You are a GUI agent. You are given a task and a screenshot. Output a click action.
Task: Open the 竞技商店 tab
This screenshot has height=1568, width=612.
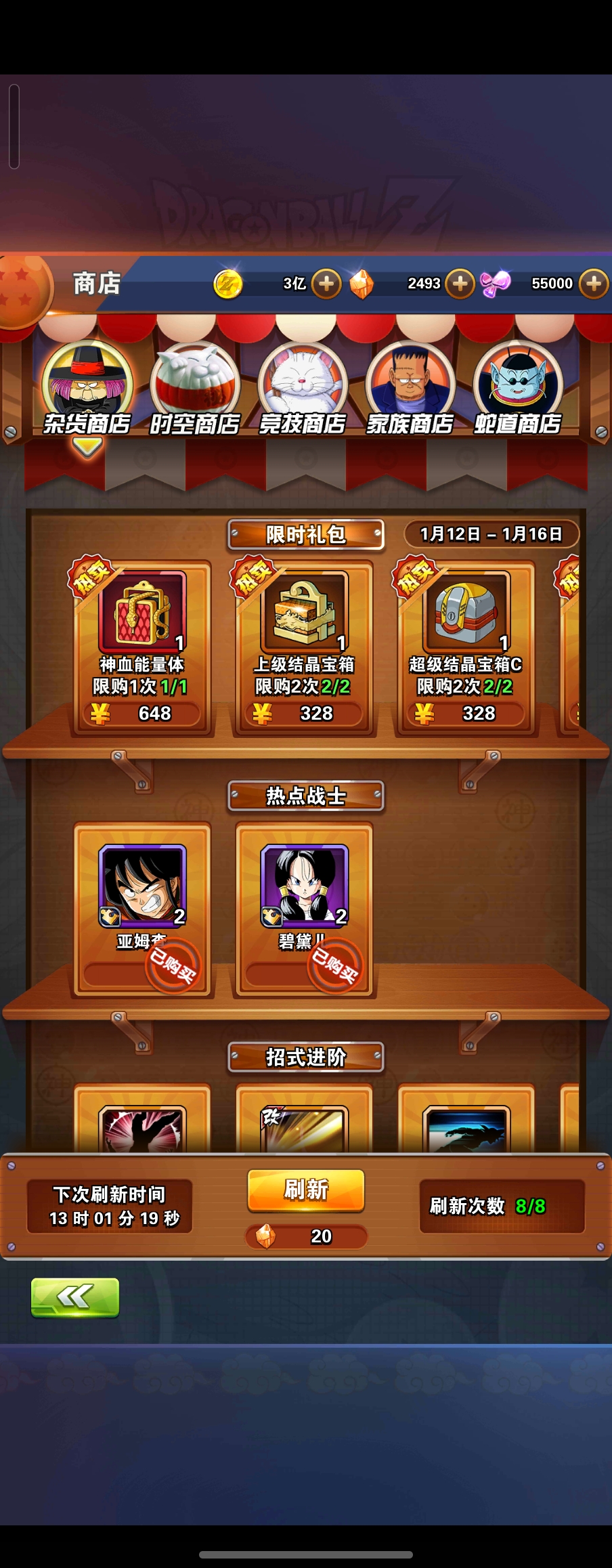click(x=303, y=391)
